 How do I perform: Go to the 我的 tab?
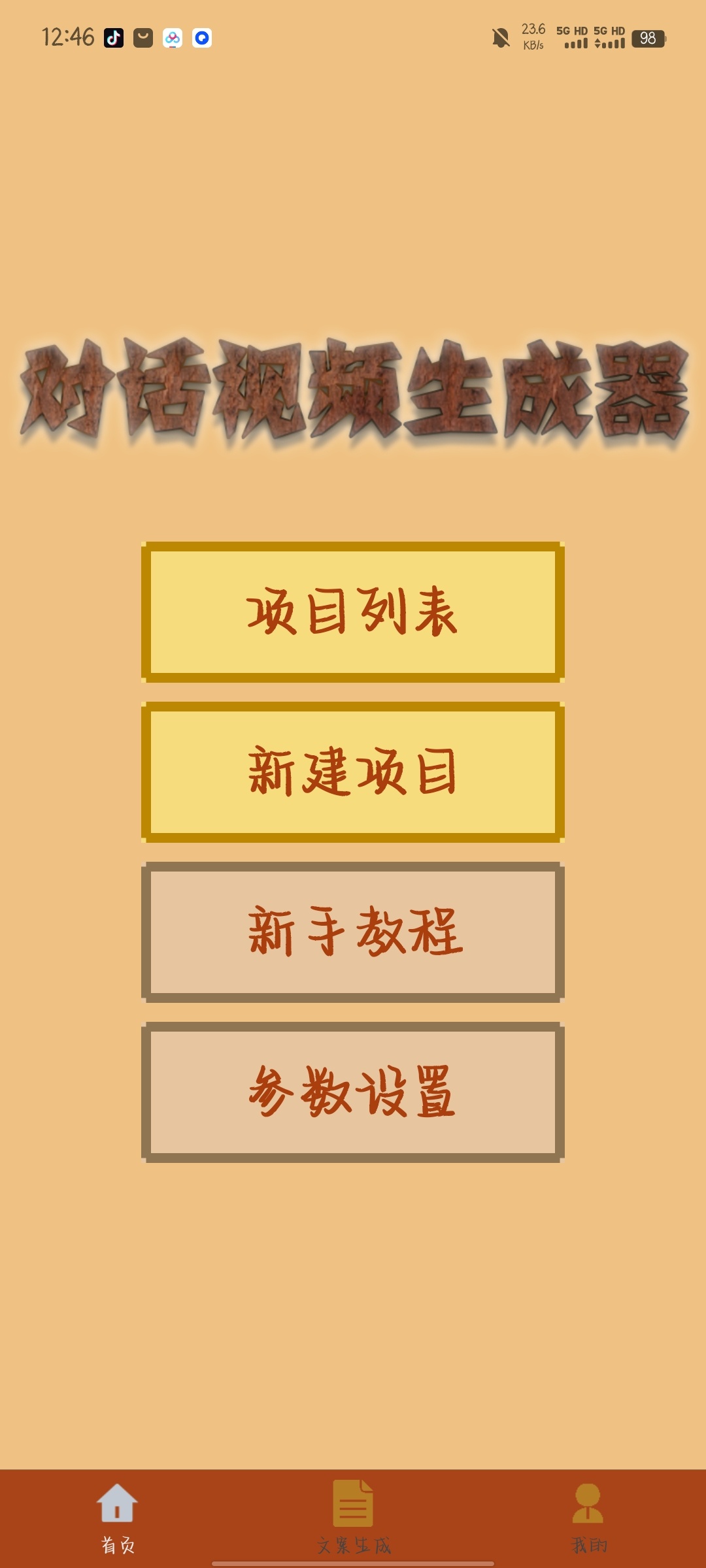[x=588, y=1517]
